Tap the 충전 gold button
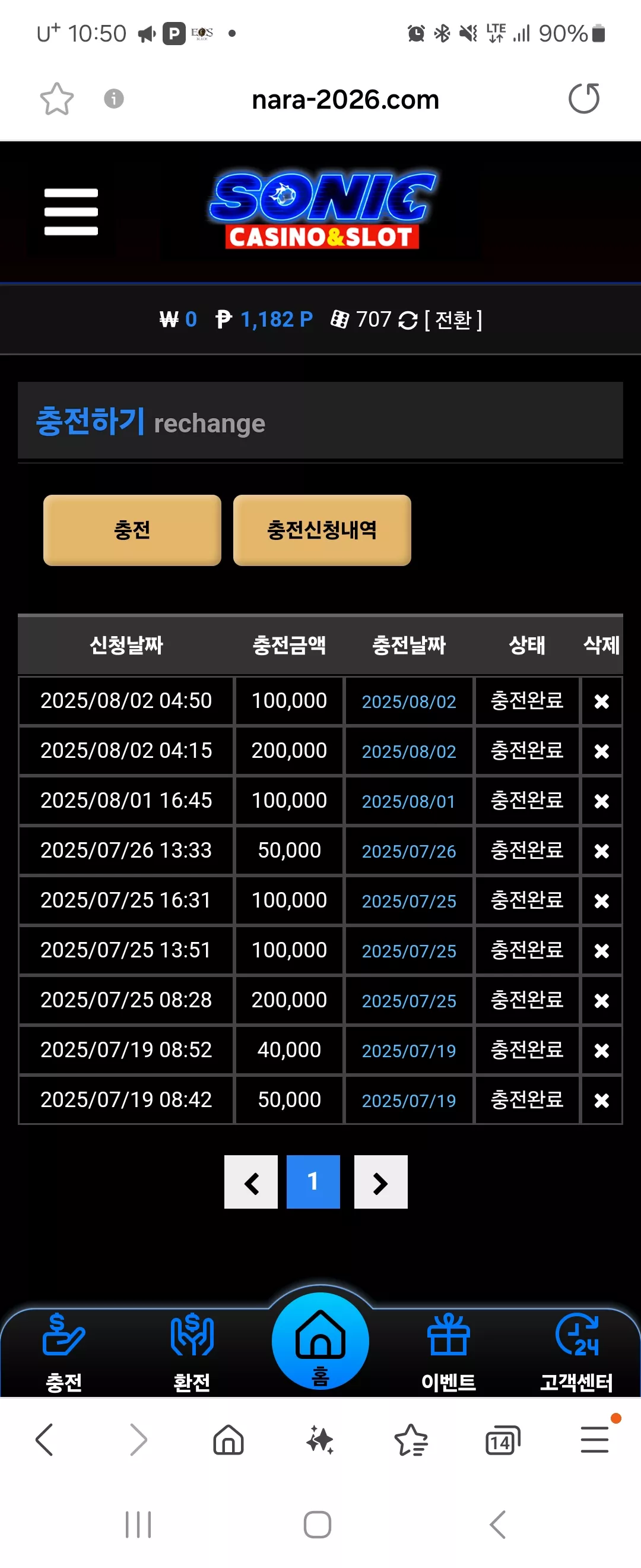The width and height of the screenshot is (641, 1568). coord(132,530)
